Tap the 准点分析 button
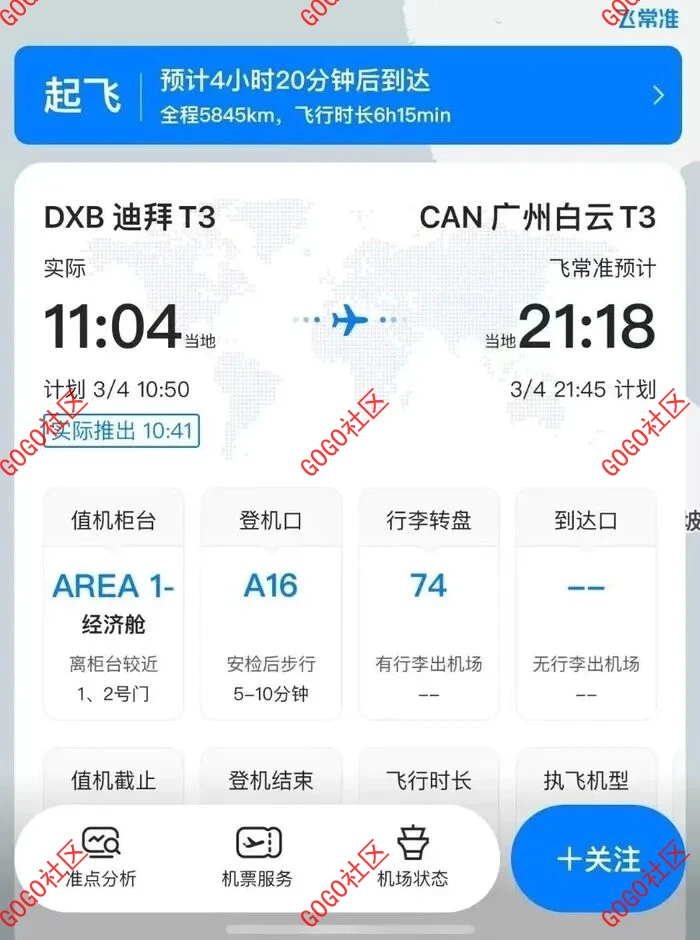The height and width of the screenshot is (940, 700). click(102, 858)
